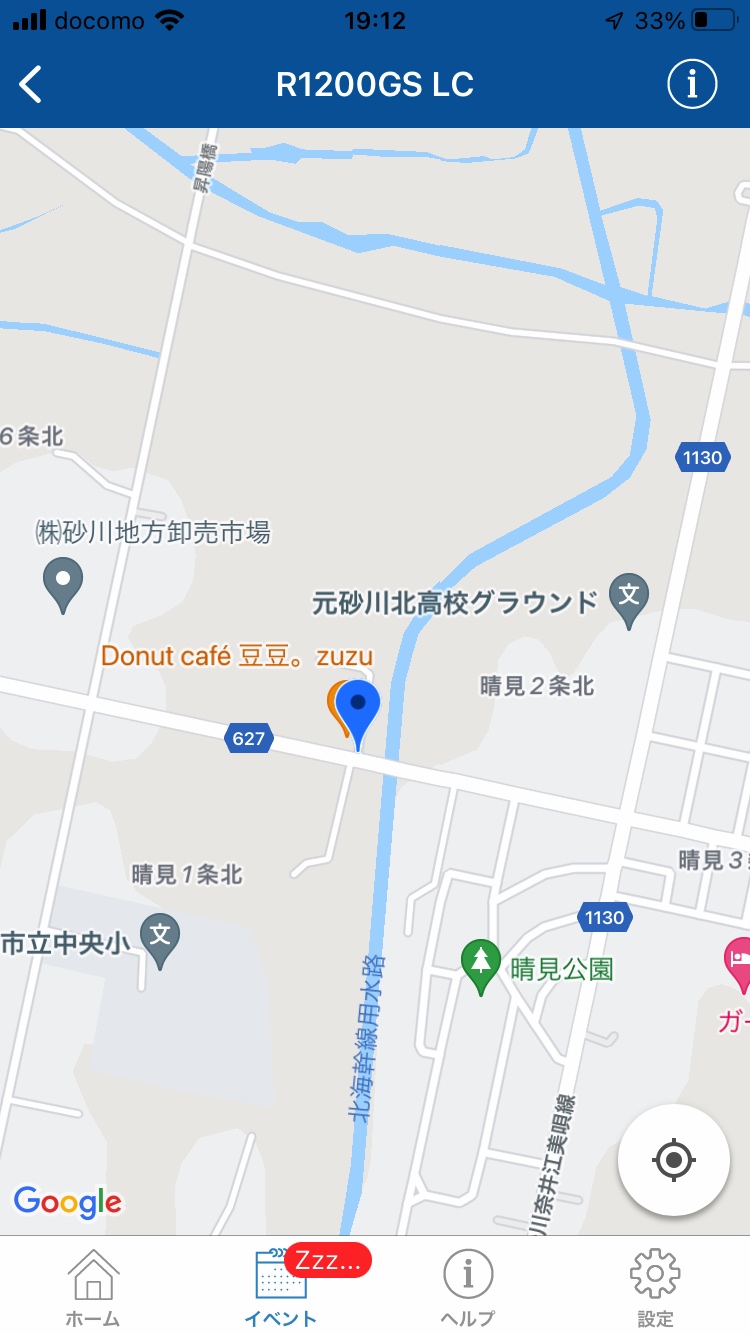Viewport: 750px width, 1334px height.
Task: Center the map on my location
Action: point(673,1160)
